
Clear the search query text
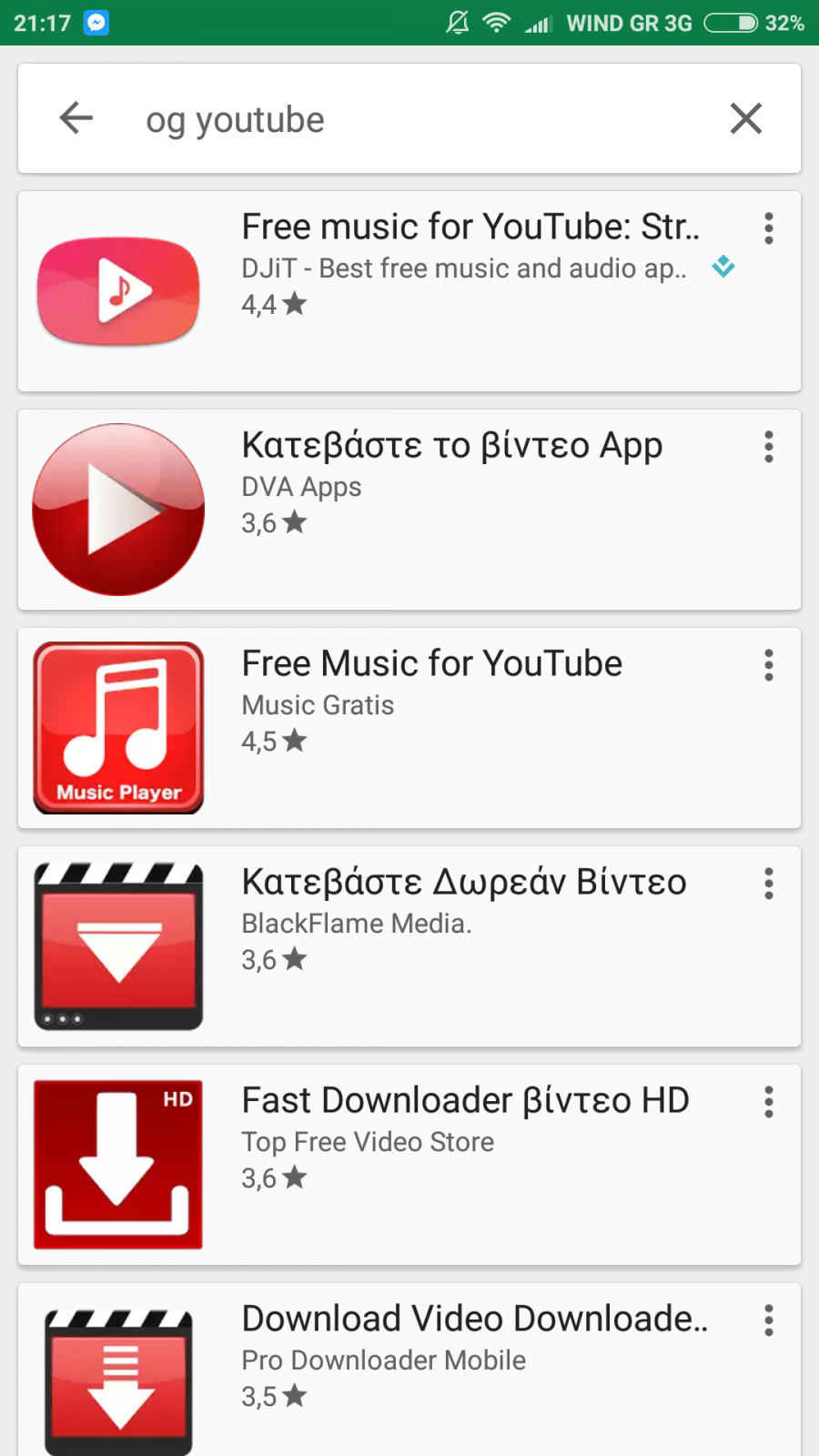(746, 118)
